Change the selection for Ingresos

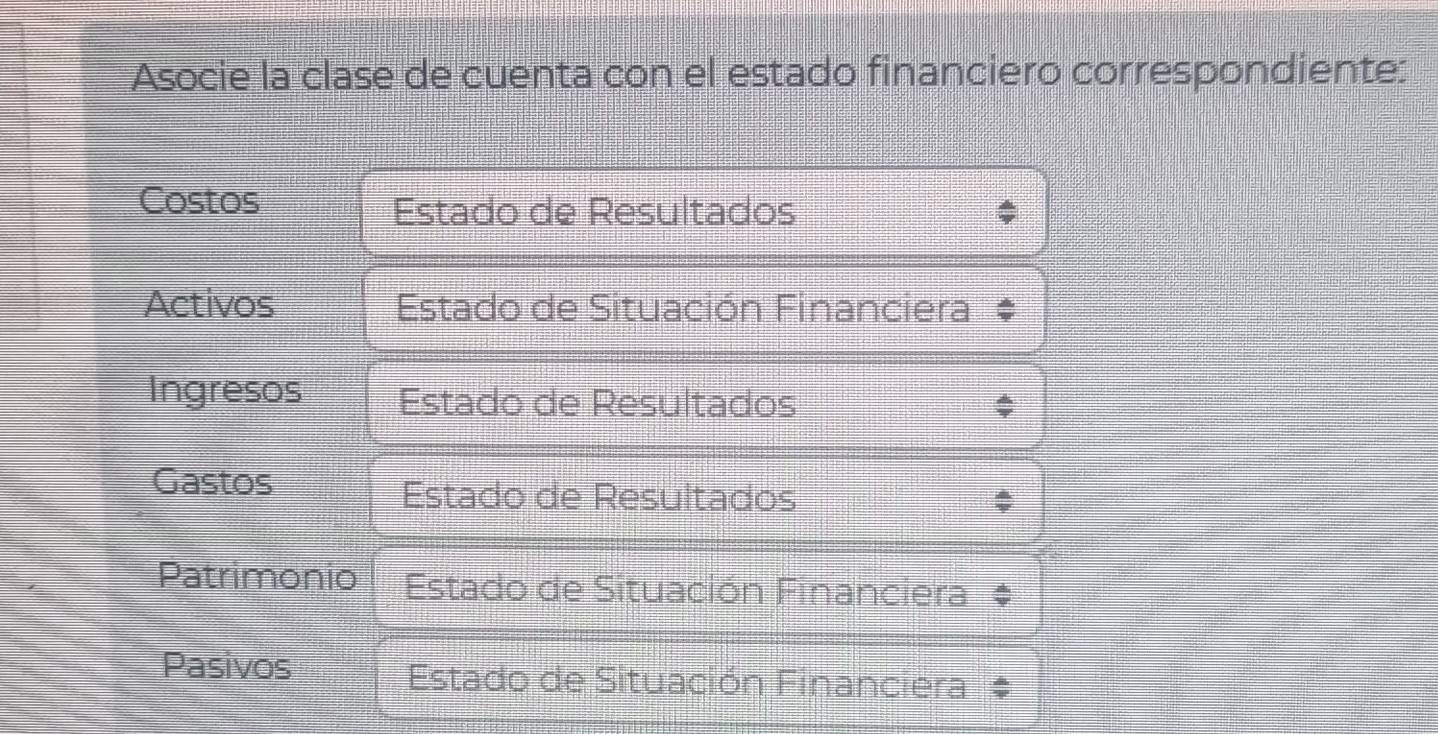point(704,404)
